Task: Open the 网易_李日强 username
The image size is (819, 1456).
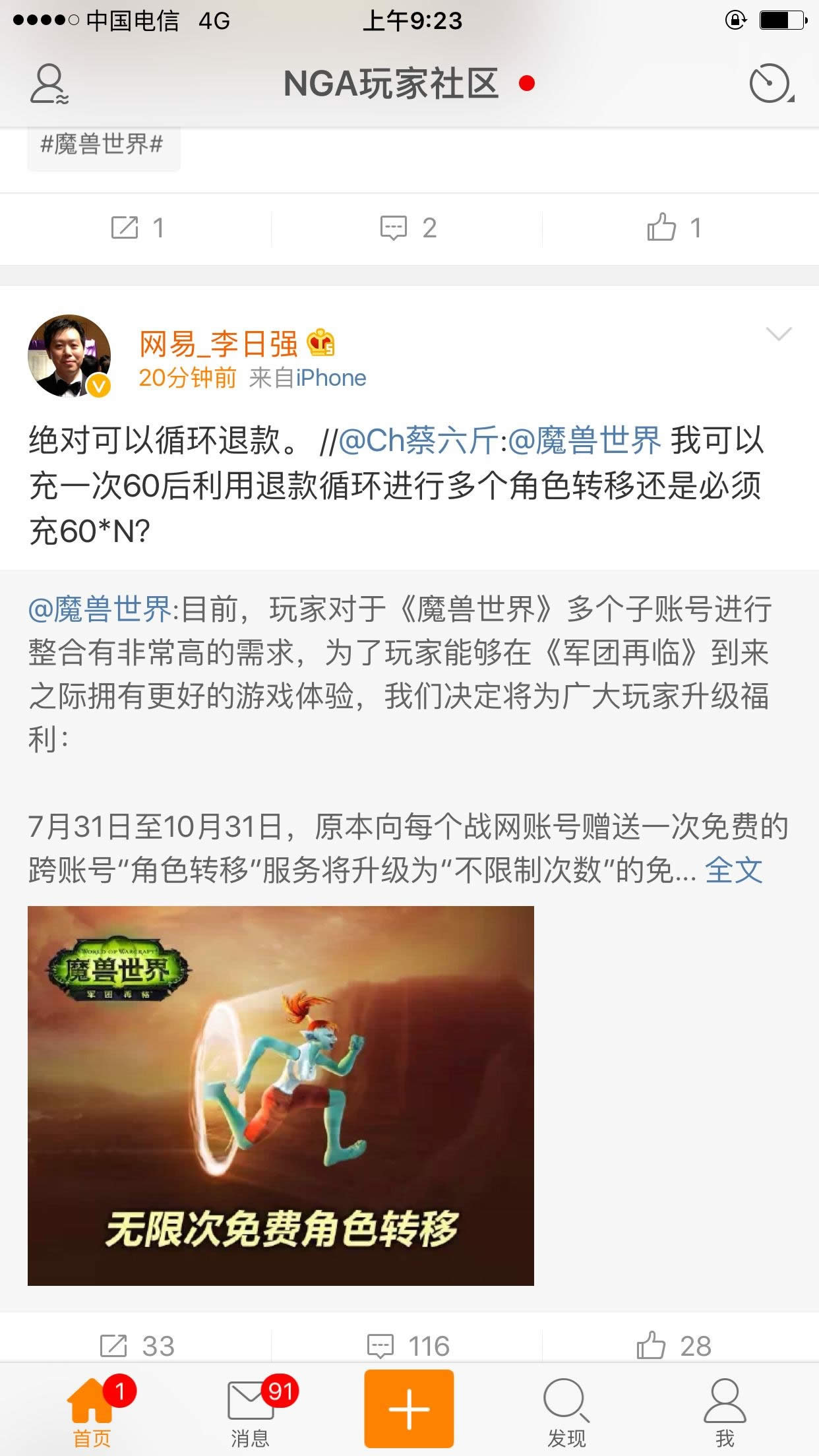Action: click(x=218, y=343)
